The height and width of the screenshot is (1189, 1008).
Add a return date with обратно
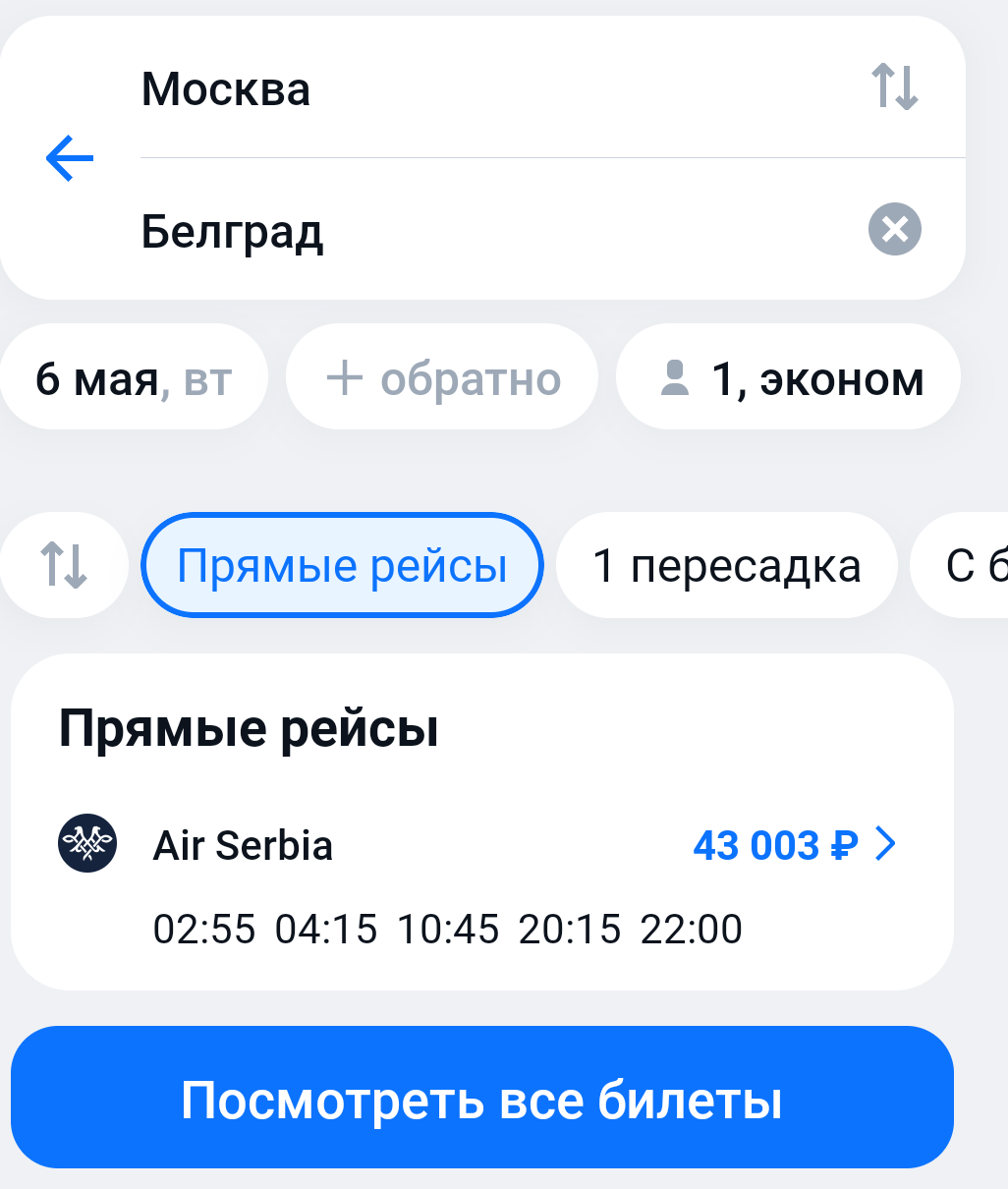pos(442,378)
